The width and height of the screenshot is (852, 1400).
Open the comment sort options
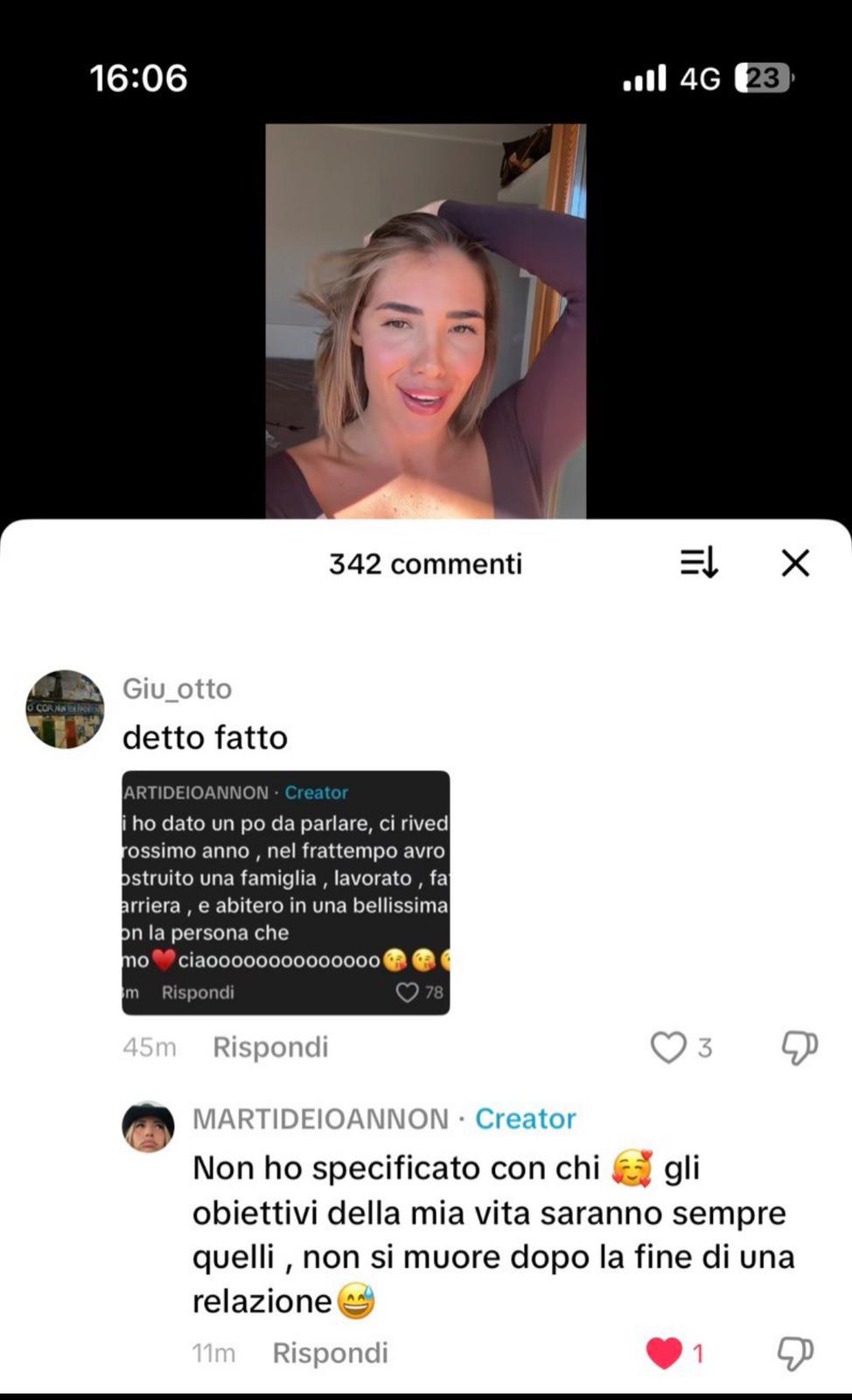coord(699,563)
